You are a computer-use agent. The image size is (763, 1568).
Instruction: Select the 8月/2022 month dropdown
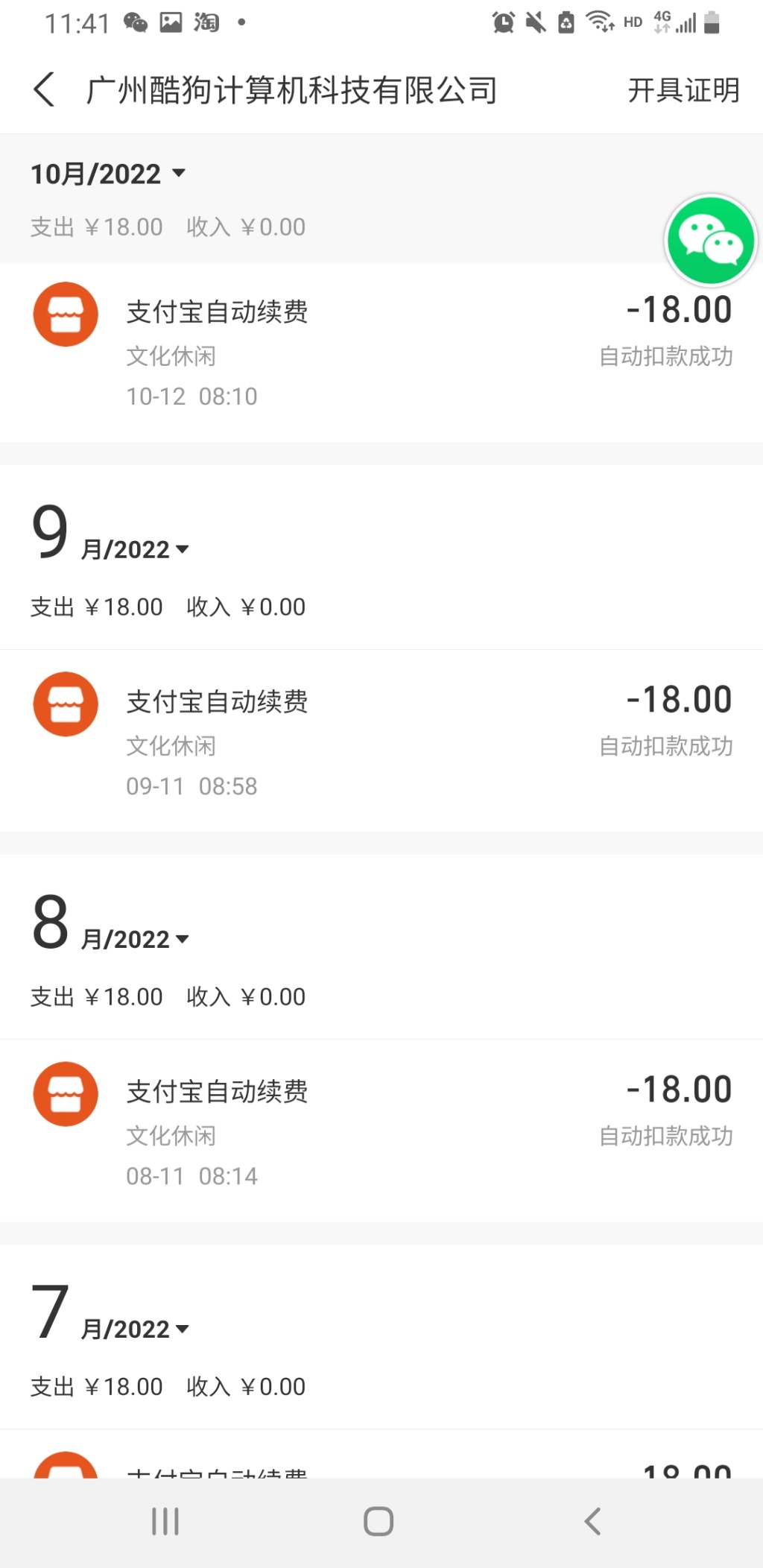point(110,924)
